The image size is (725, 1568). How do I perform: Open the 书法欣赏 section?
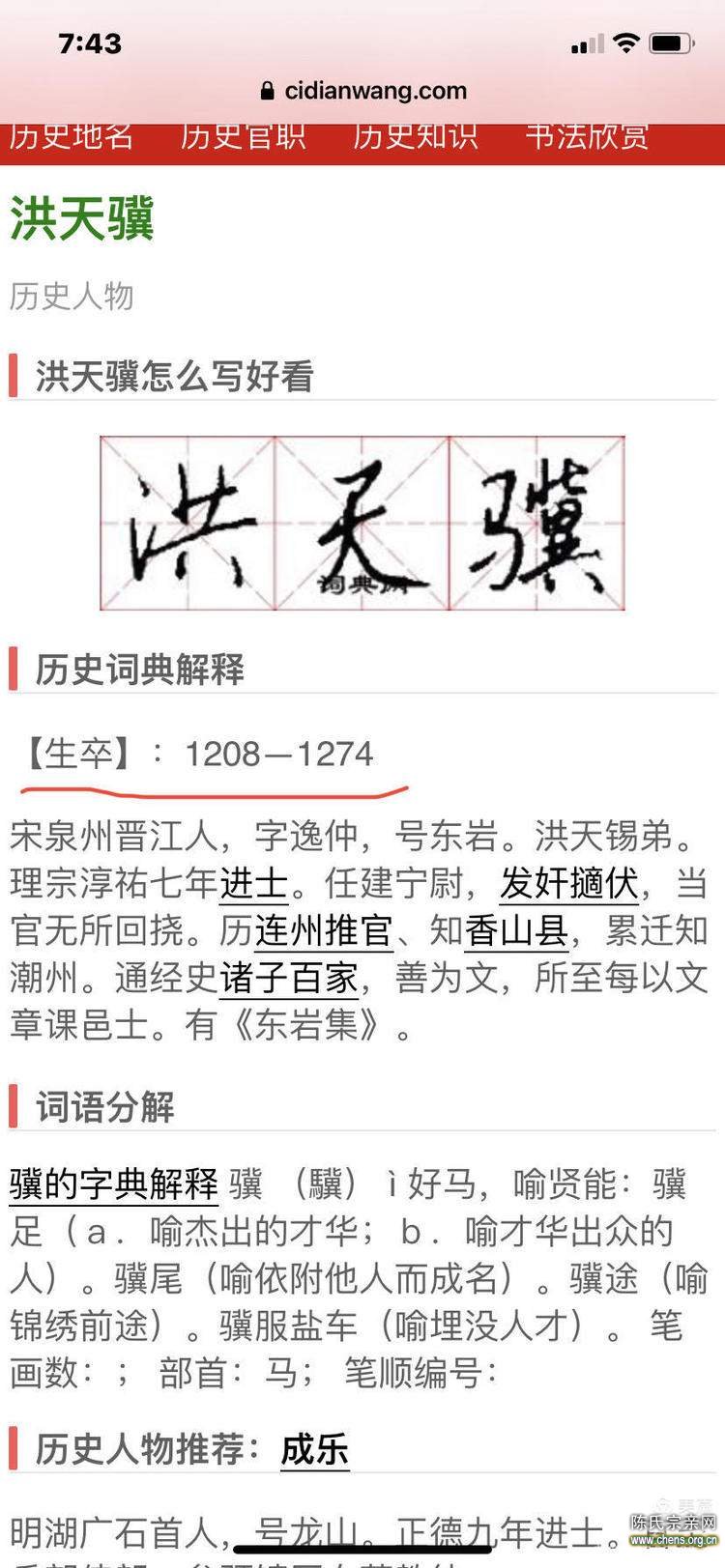pyautogui.click(x=588, y=136)
